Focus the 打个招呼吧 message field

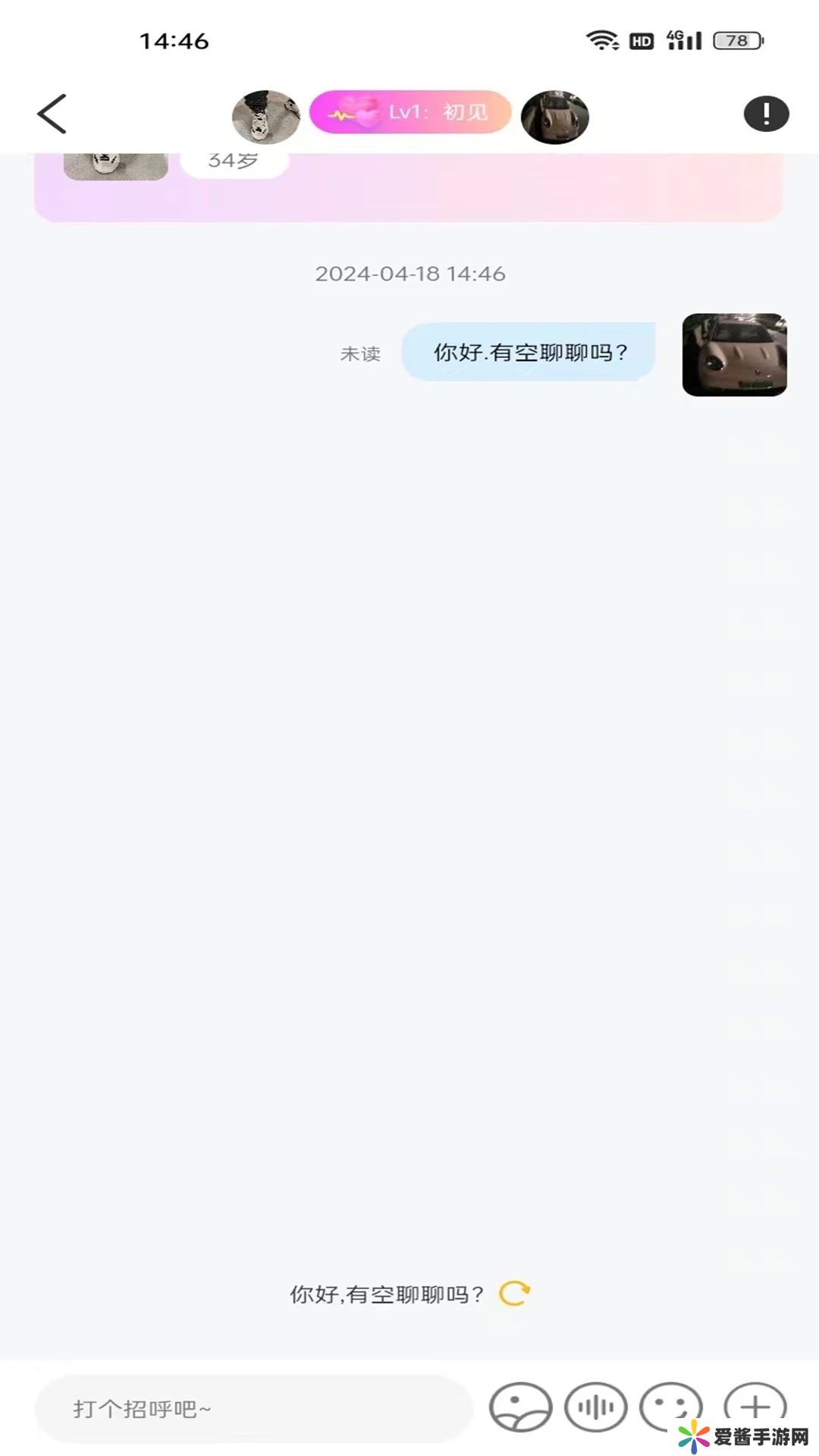pos(254,1409)
